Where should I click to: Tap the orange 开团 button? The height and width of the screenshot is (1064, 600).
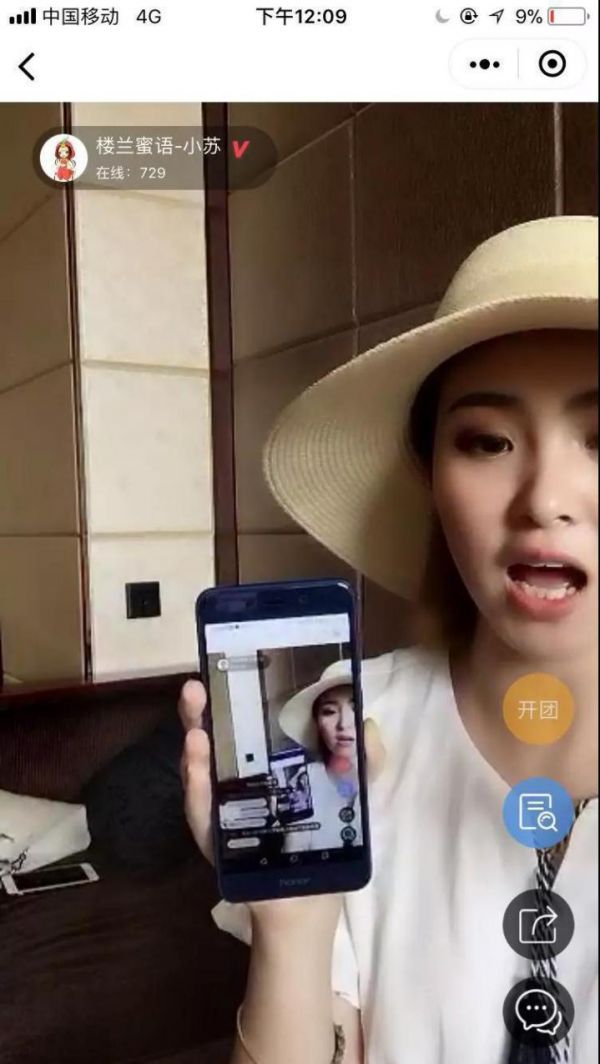pyautogui.click(x=538, y=709)
